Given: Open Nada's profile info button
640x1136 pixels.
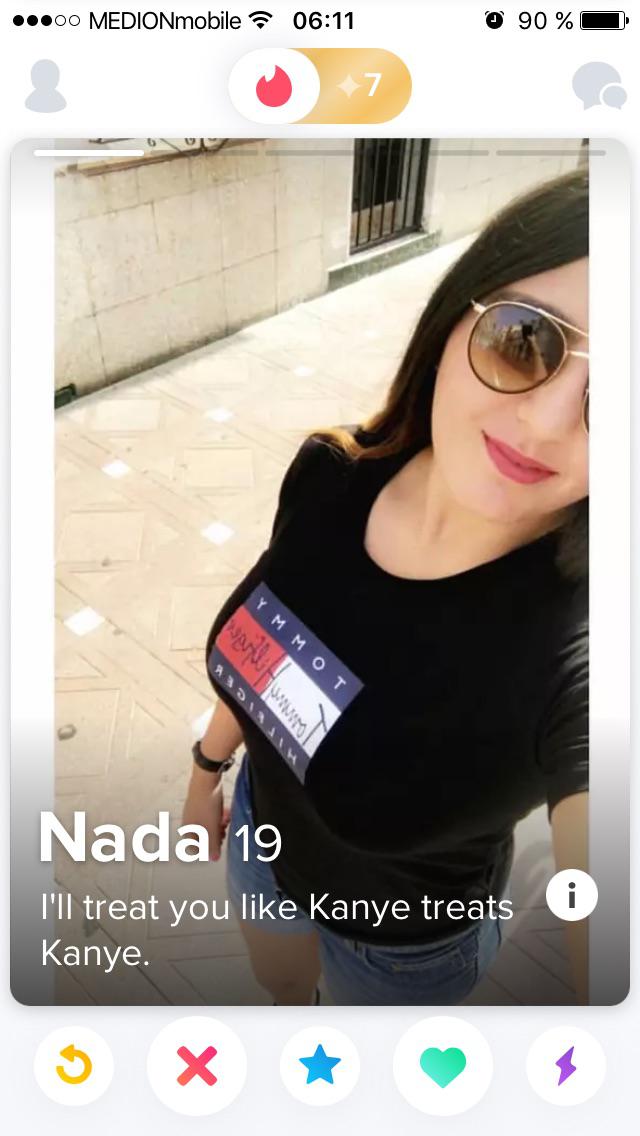Looking at the screenshot, I should (x=572, y=895).
